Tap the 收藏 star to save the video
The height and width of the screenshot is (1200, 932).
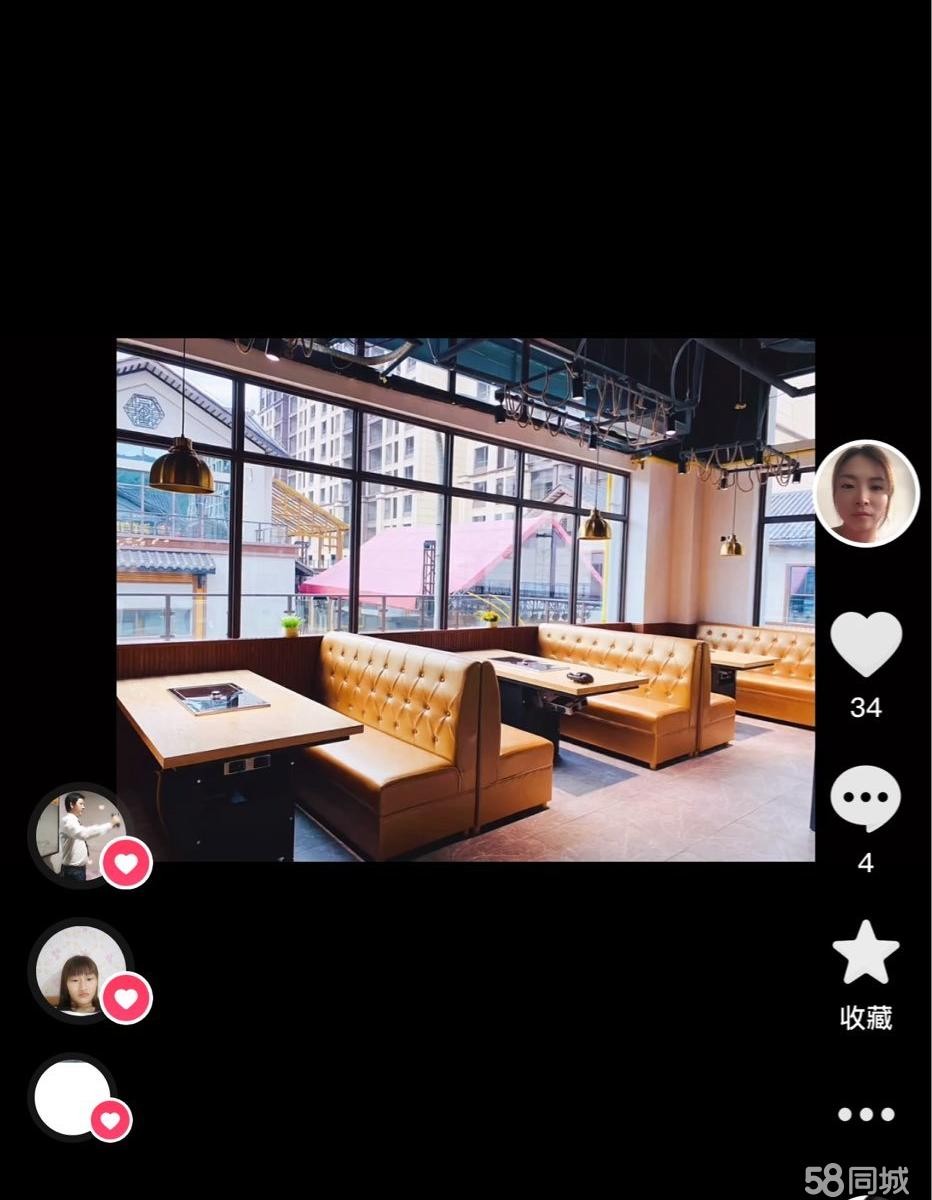pos(865,953)
